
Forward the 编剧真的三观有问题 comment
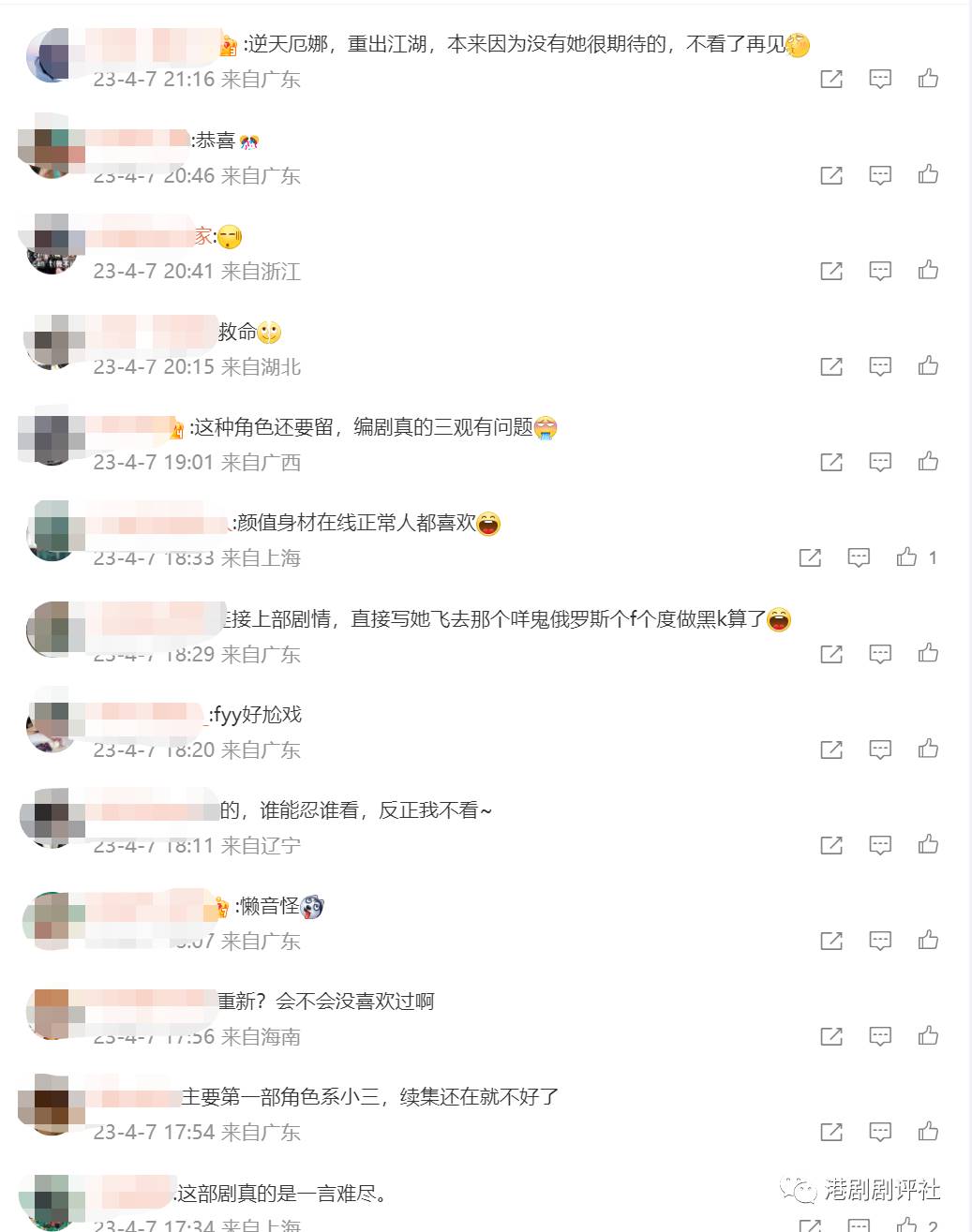pyautogui.click(x=831, y=462)
